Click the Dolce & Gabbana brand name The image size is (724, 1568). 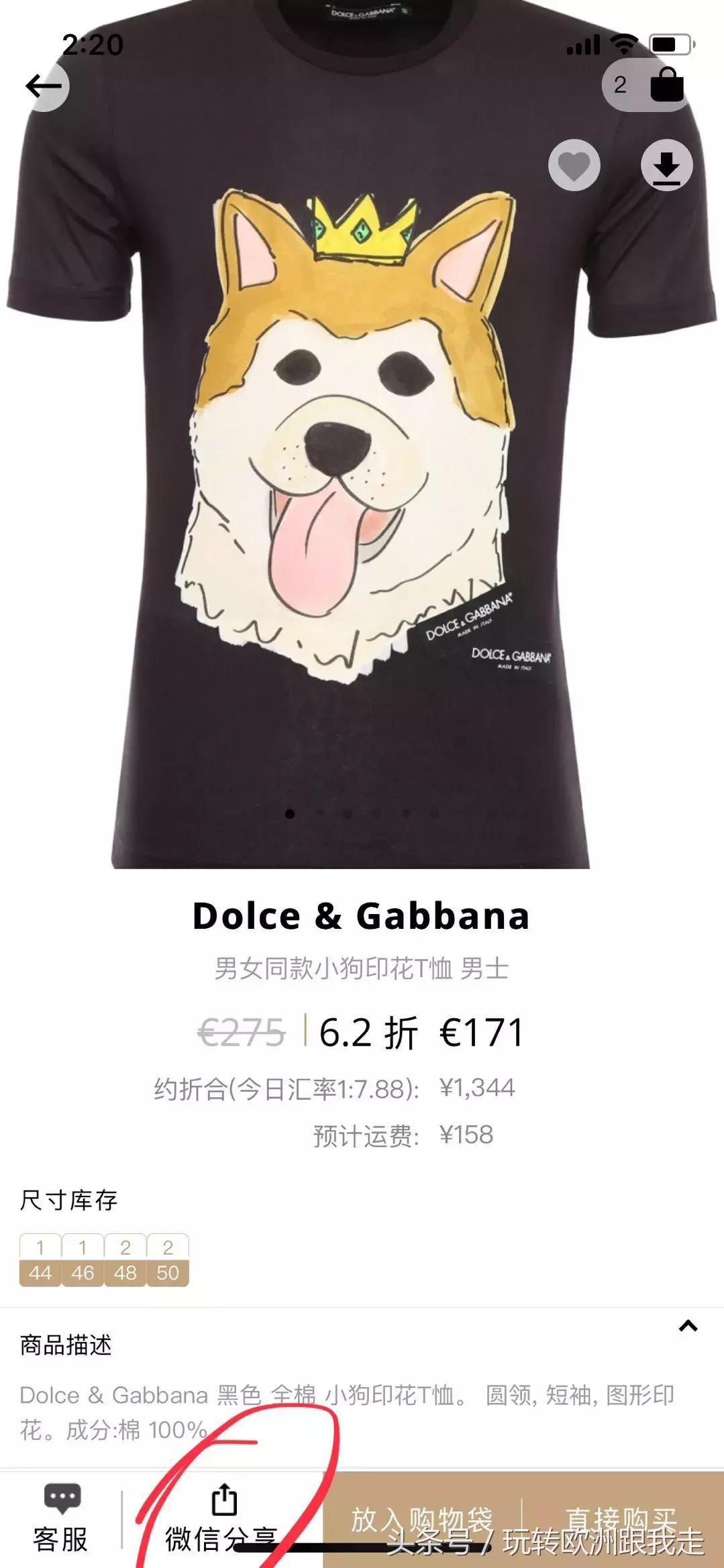coord(362,915)
